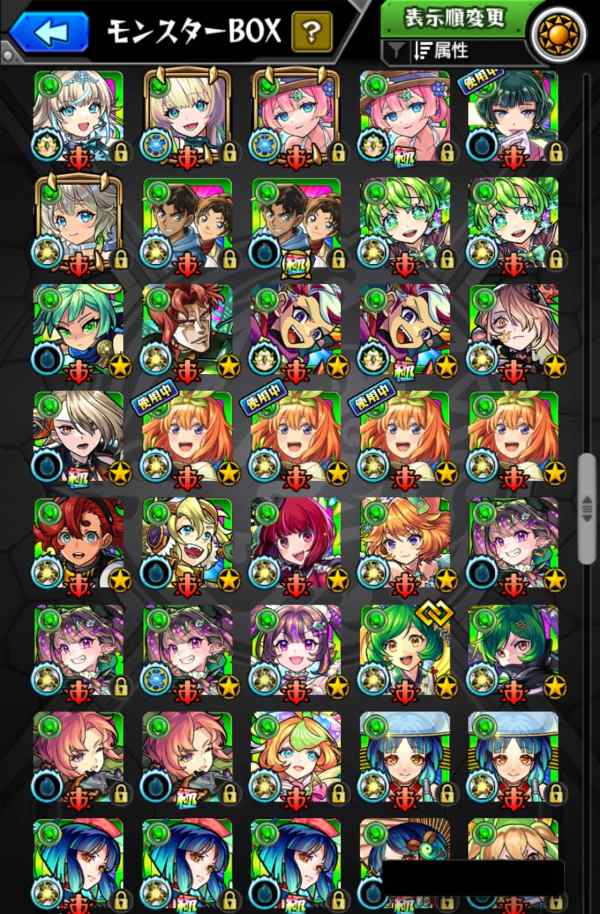Viewport: 600px width, 914px height.
Task: Go back with the blue arrow button
Action: (x=49, y=33)
